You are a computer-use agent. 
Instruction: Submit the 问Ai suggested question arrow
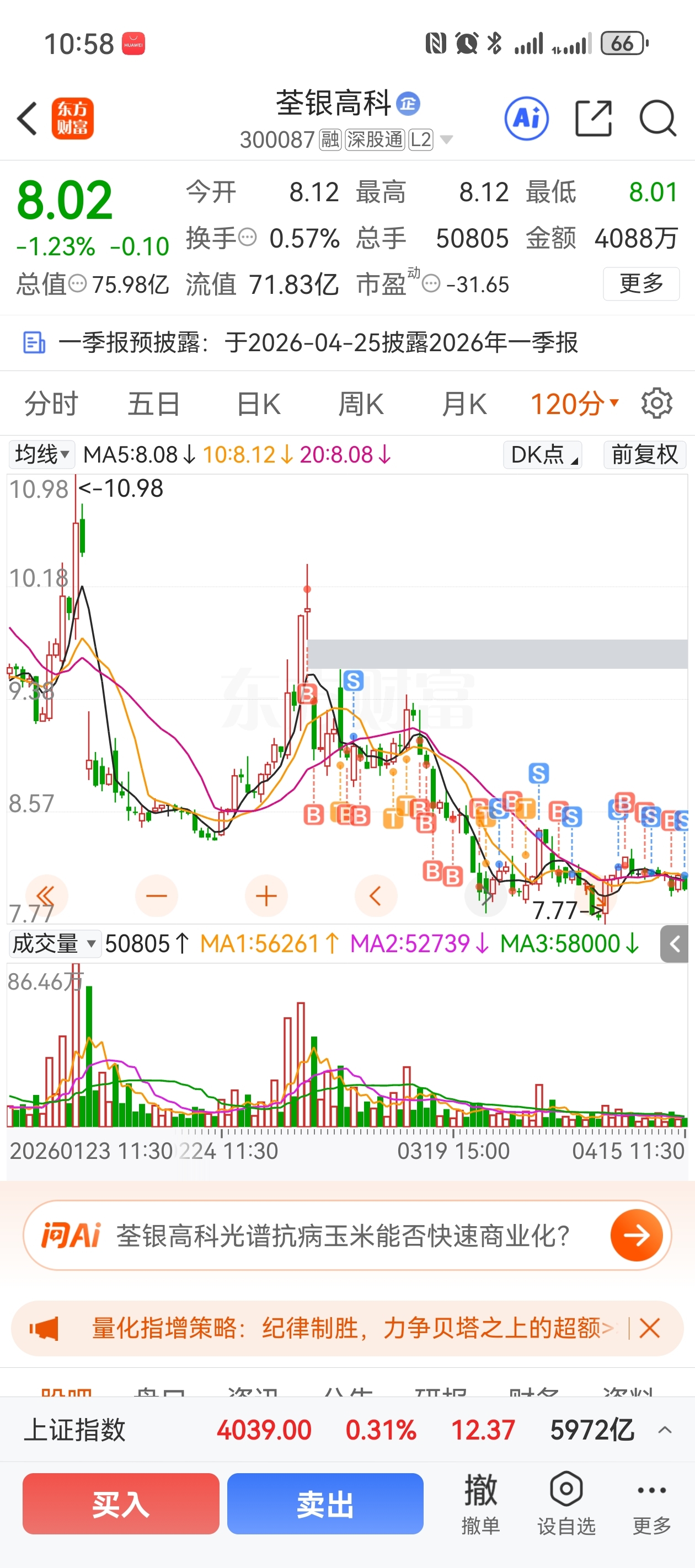[637, 1236]
